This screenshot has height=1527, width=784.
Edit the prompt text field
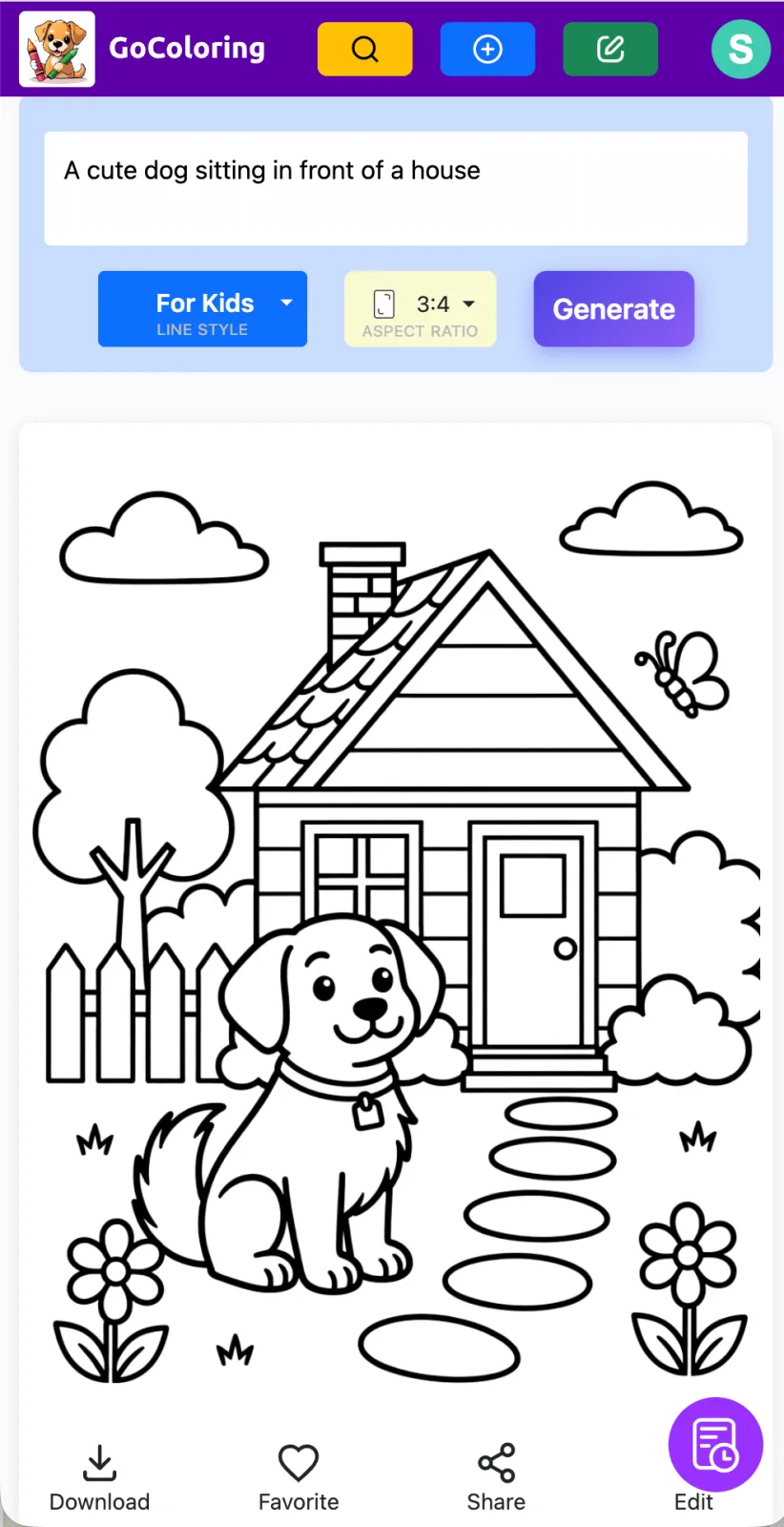395,188
